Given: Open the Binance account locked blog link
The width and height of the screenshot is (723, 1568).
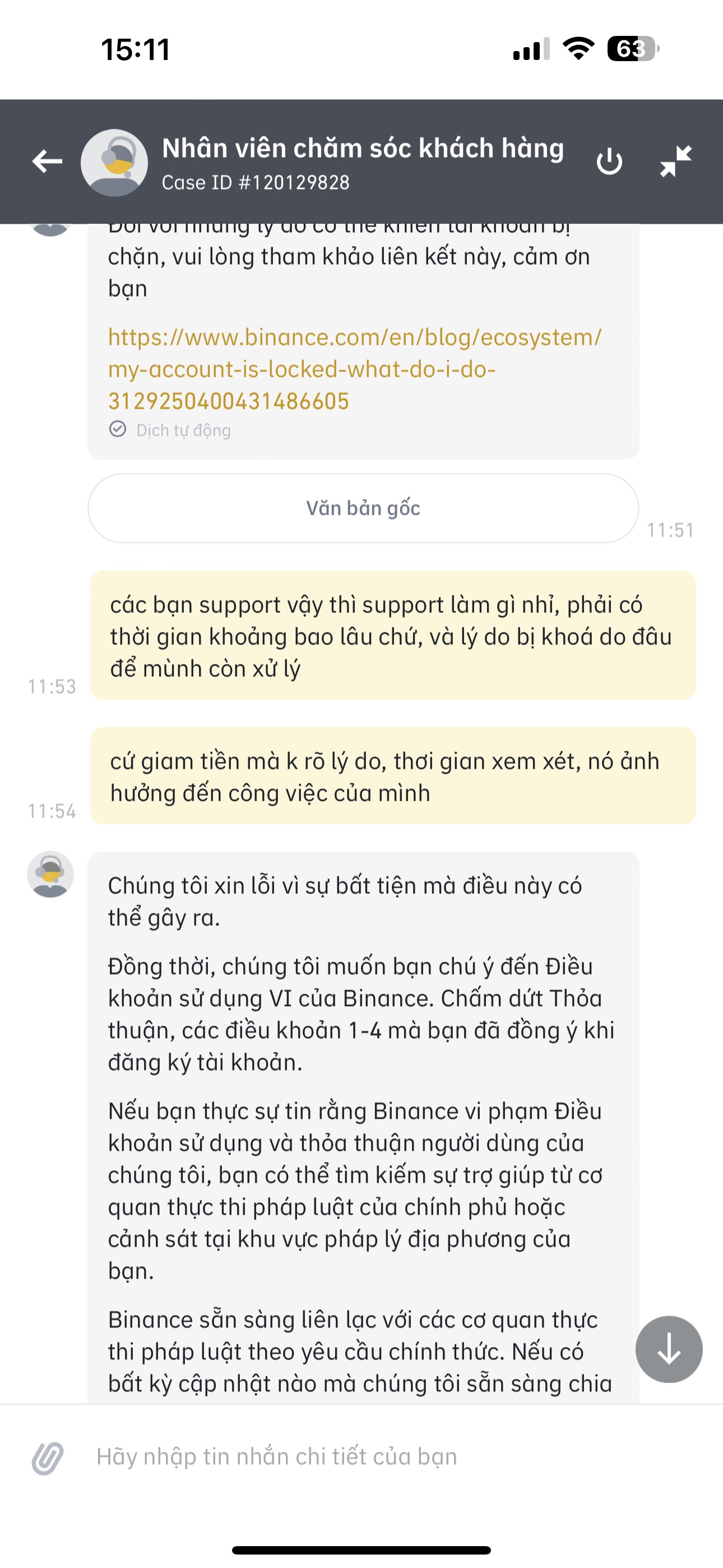Looking at the screenshot, I should pos(354,369).
